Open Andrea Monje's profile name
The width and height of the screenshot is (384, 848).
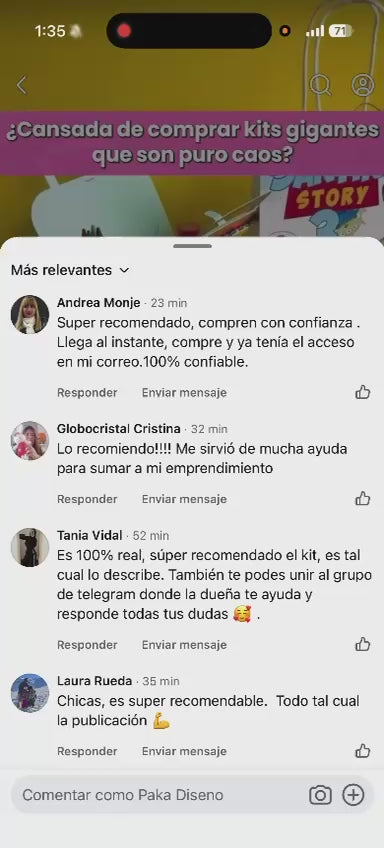[x=98, y=303]
